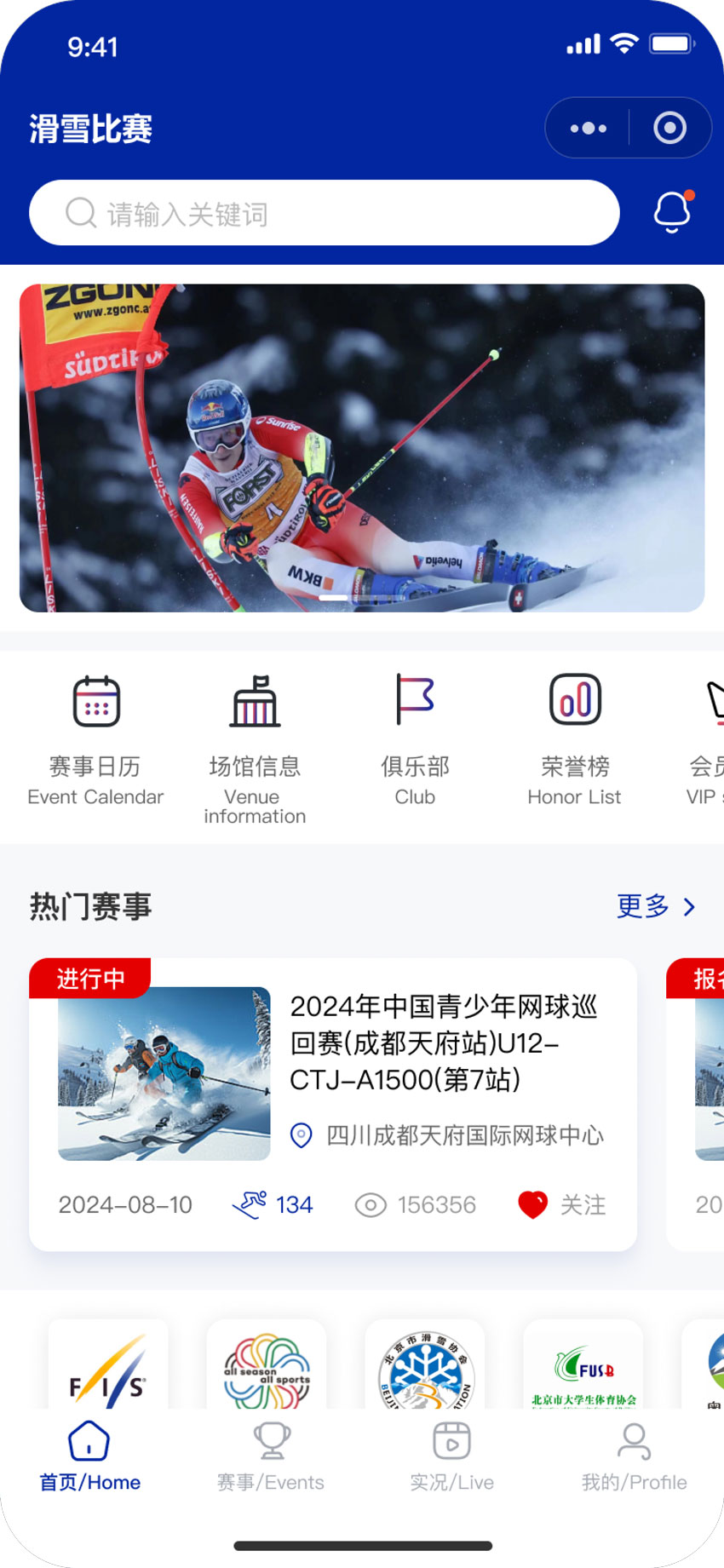Screen dimensions: 724x1568
Task: Open the skier banner image
Action: click(x=362, y=448)
